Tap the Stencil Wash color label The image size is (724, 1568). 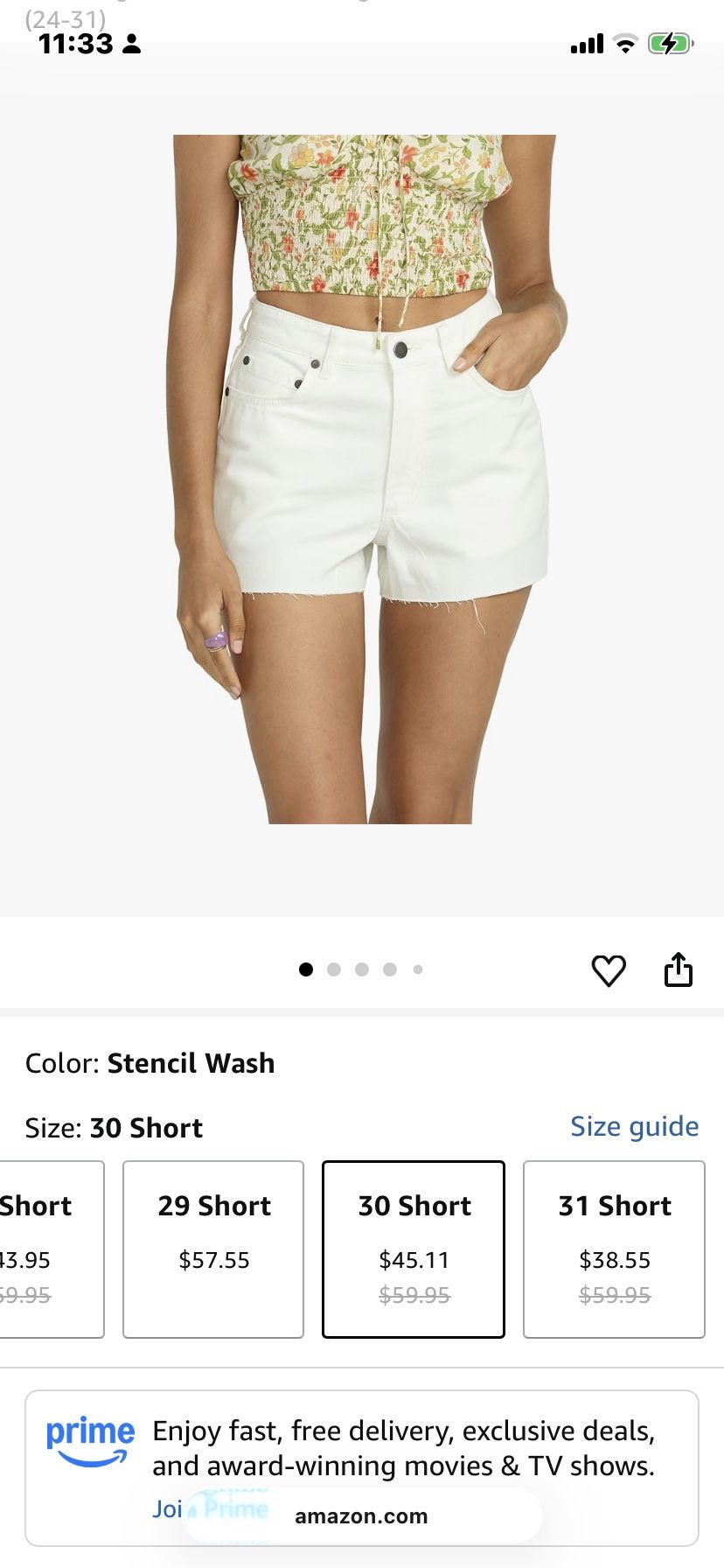(191, 1063)
